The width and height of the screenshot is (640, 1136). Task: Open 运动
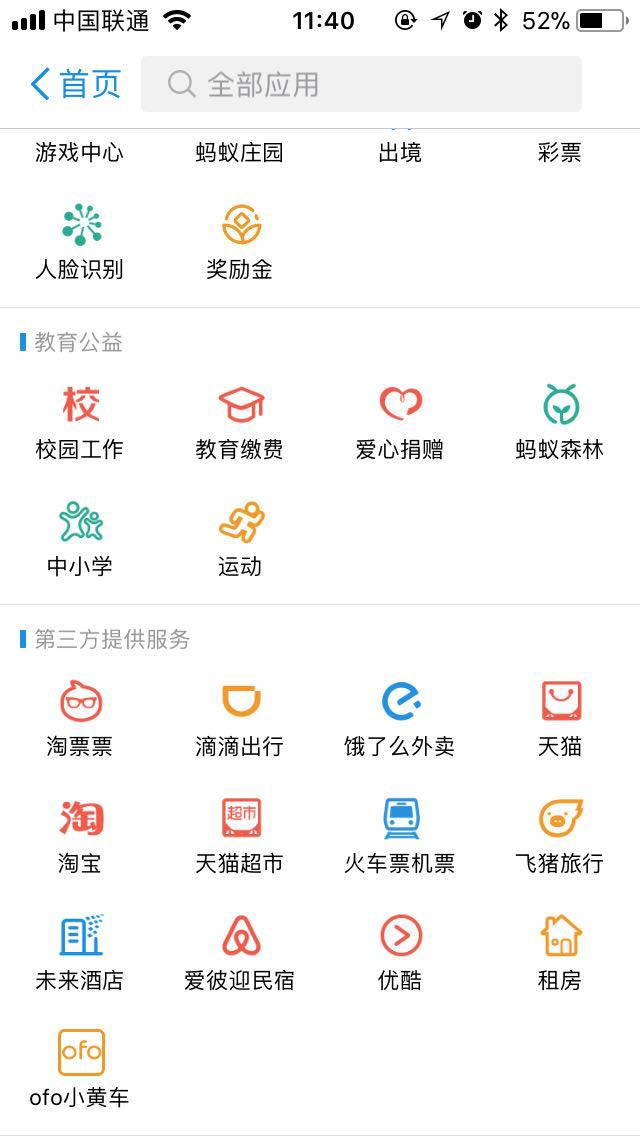click(240, 540)
